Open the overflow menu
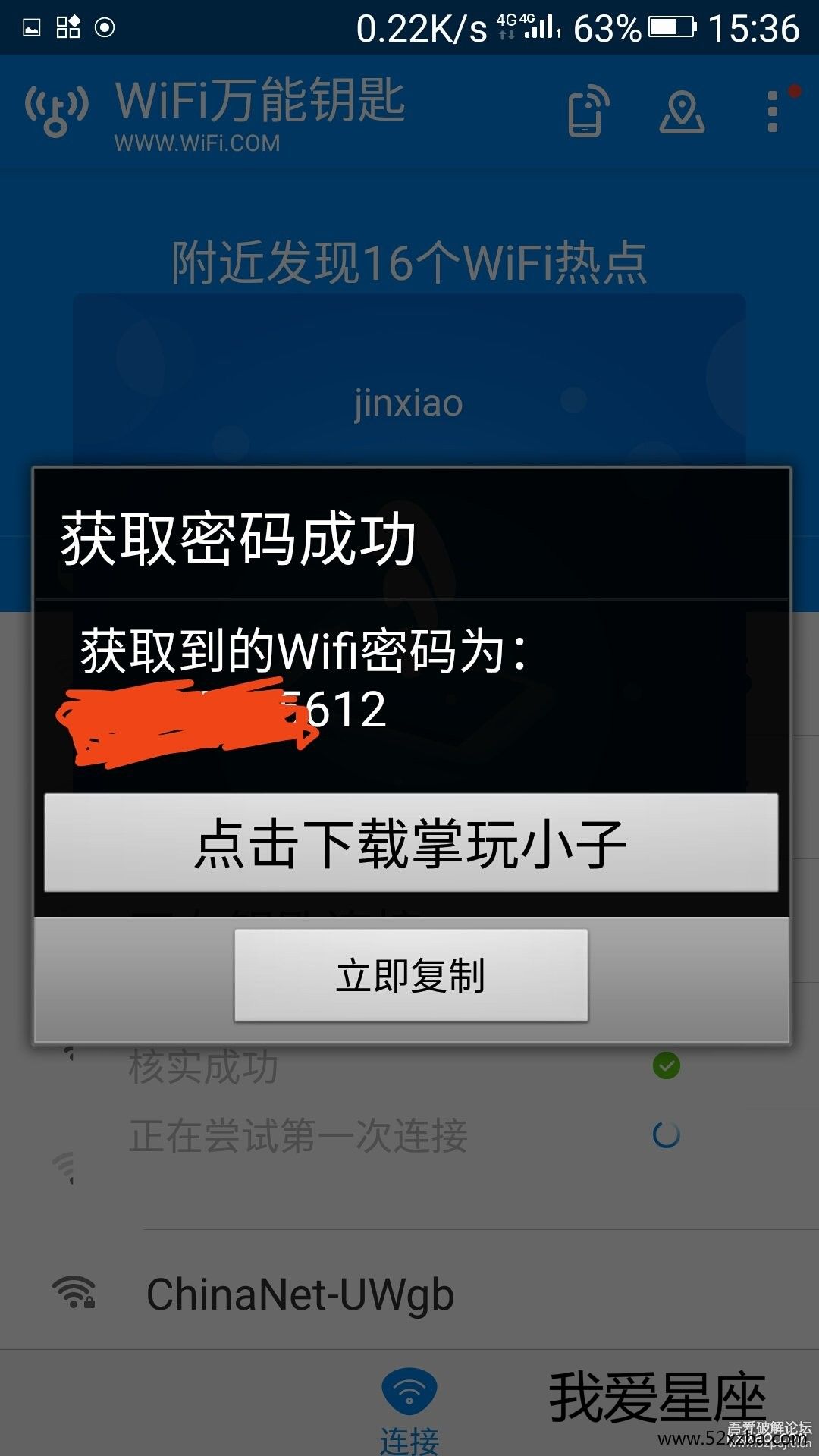This screenshot has height=1456, width=819. pyautogui.click(x=773, y=112)
